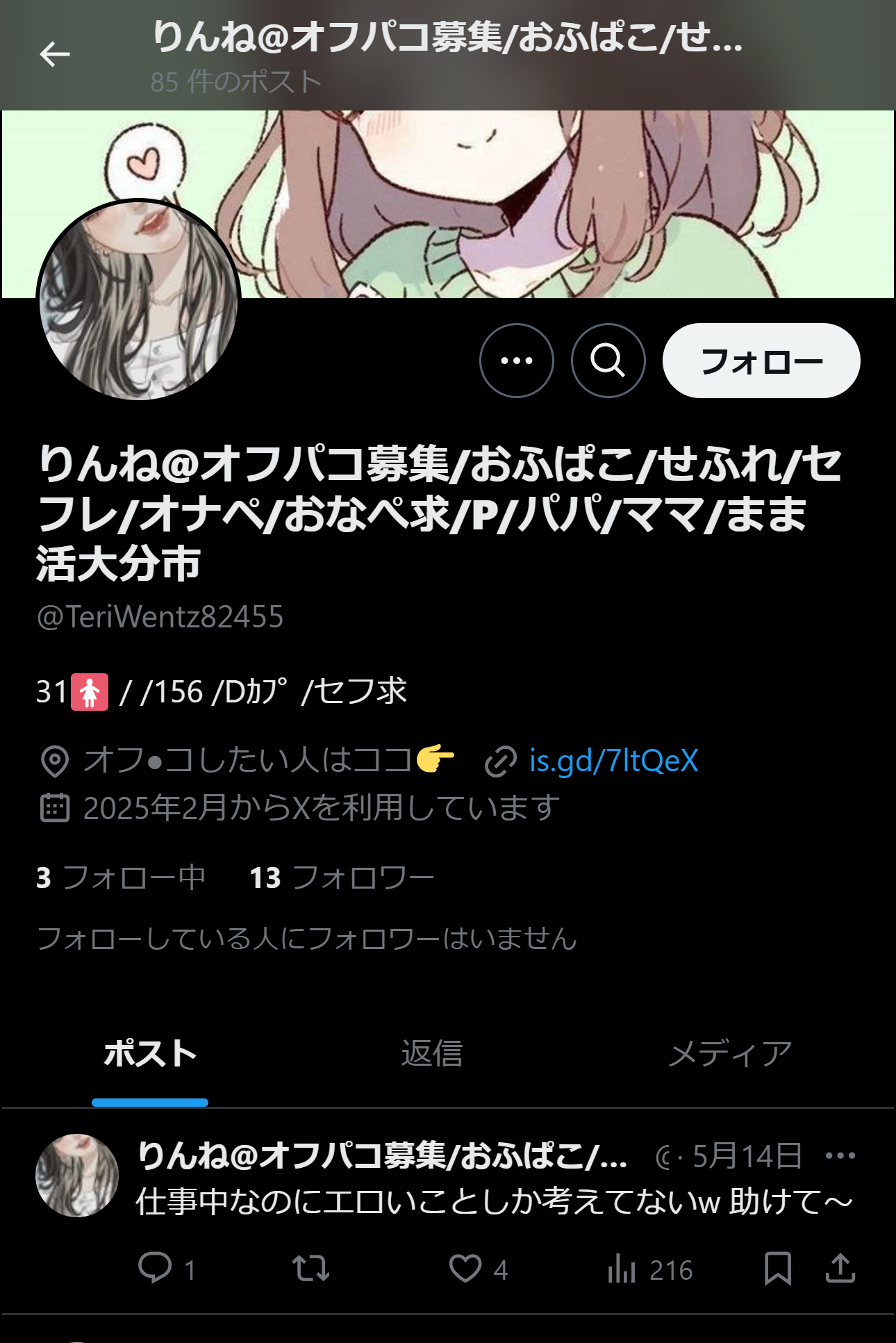The image size is (896, 1343).
Task: Open the profile avatar picture
Action: point(138,300)
